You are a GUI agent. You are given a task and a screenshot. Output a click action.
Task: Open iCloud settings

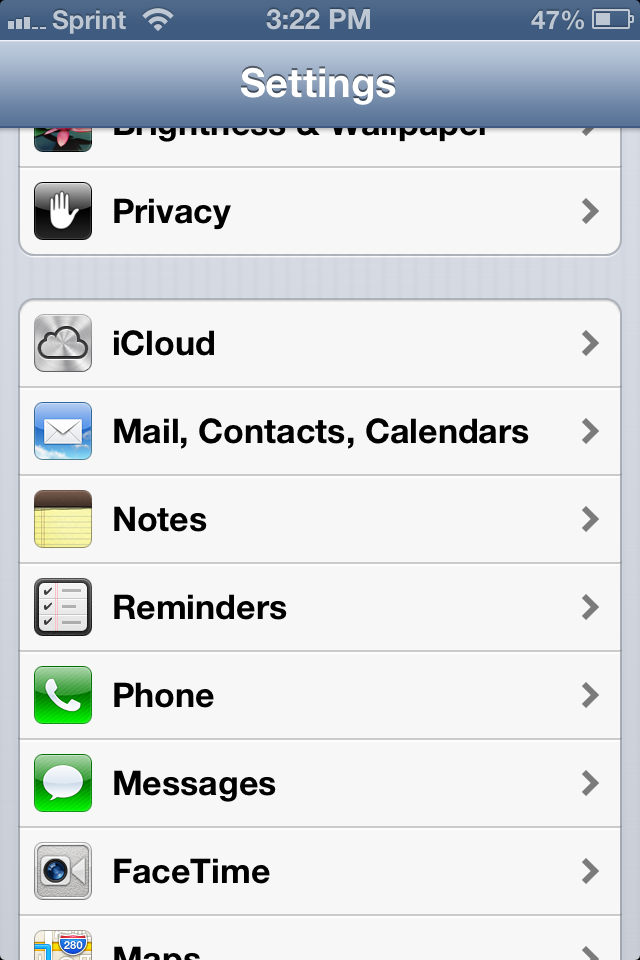coord(320,343)
